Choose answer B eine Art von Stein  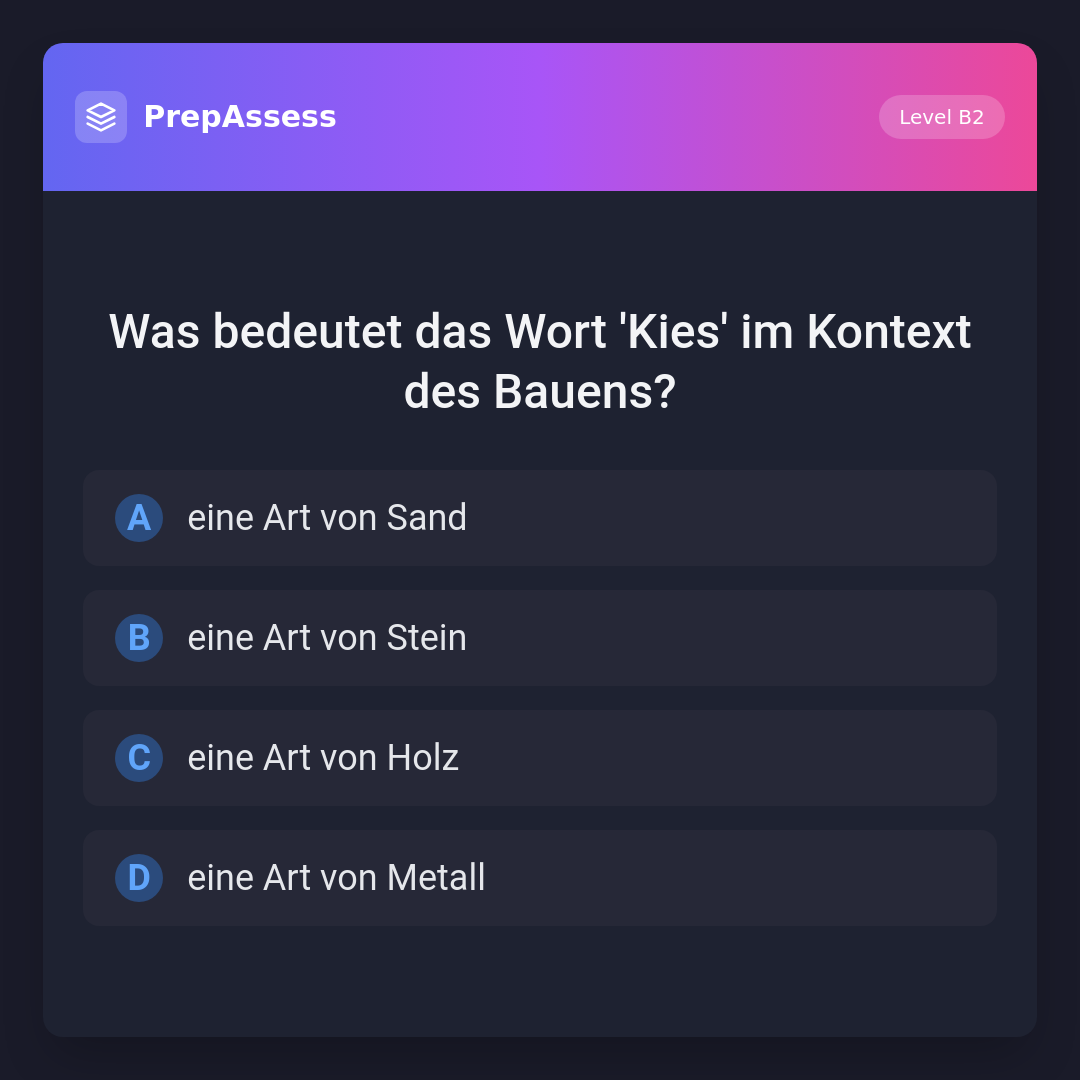(540, 638)
